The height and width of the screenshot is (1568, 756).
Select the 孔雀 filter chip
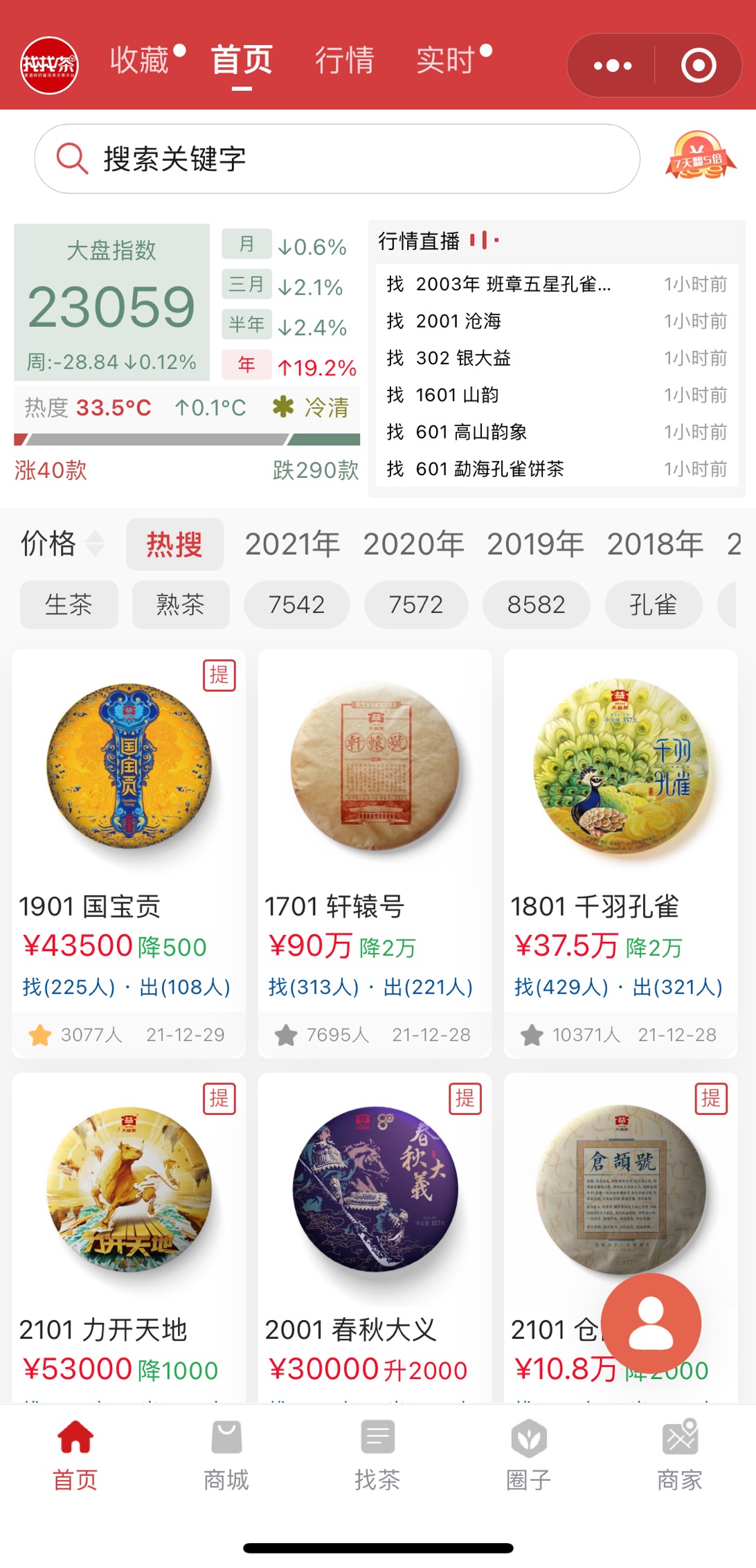coord(653,605)
